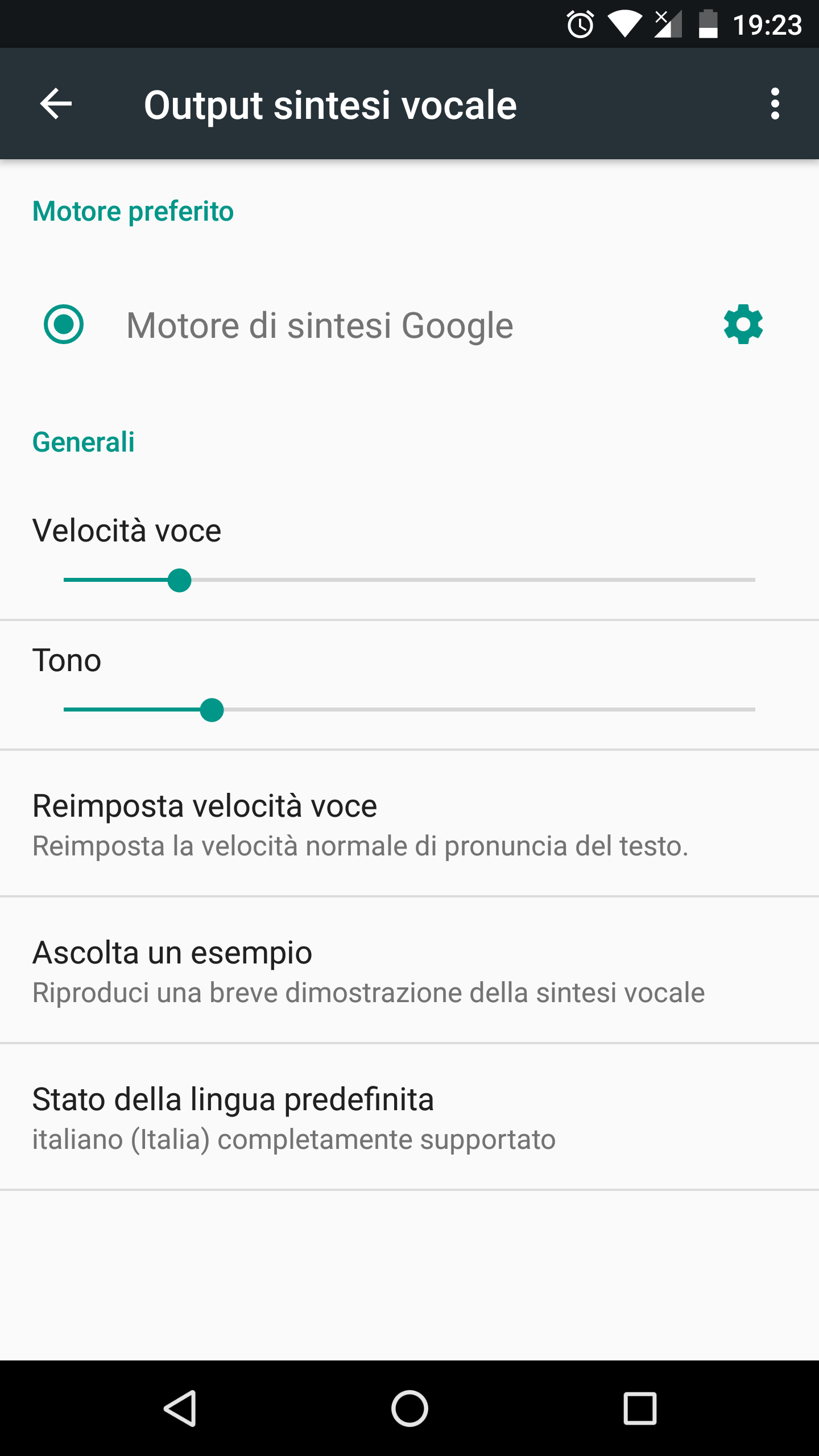Go back using the toolbar arrow
819x1456 pixels.
[56, 104]
